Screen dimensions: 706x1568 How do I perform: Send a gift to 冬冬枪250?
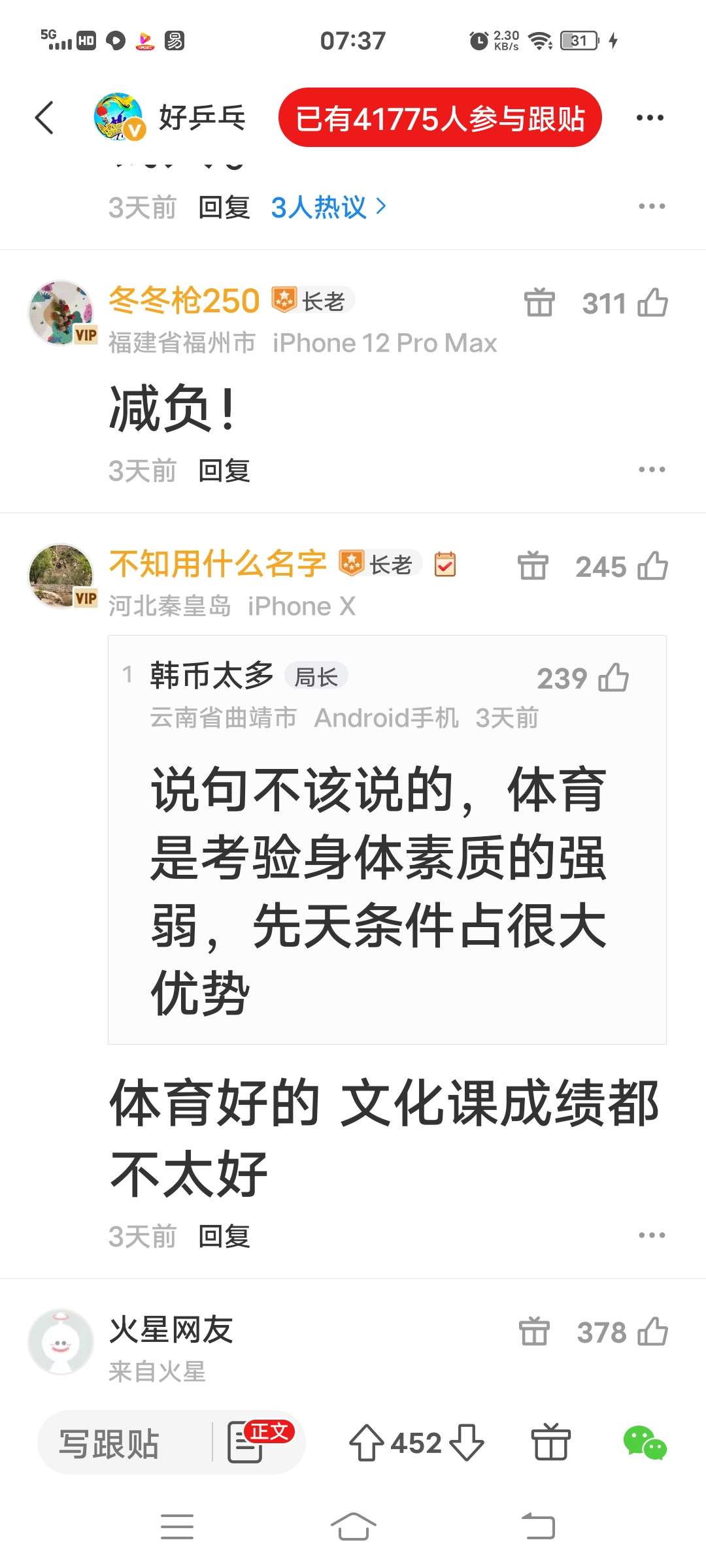pos(539,303)
